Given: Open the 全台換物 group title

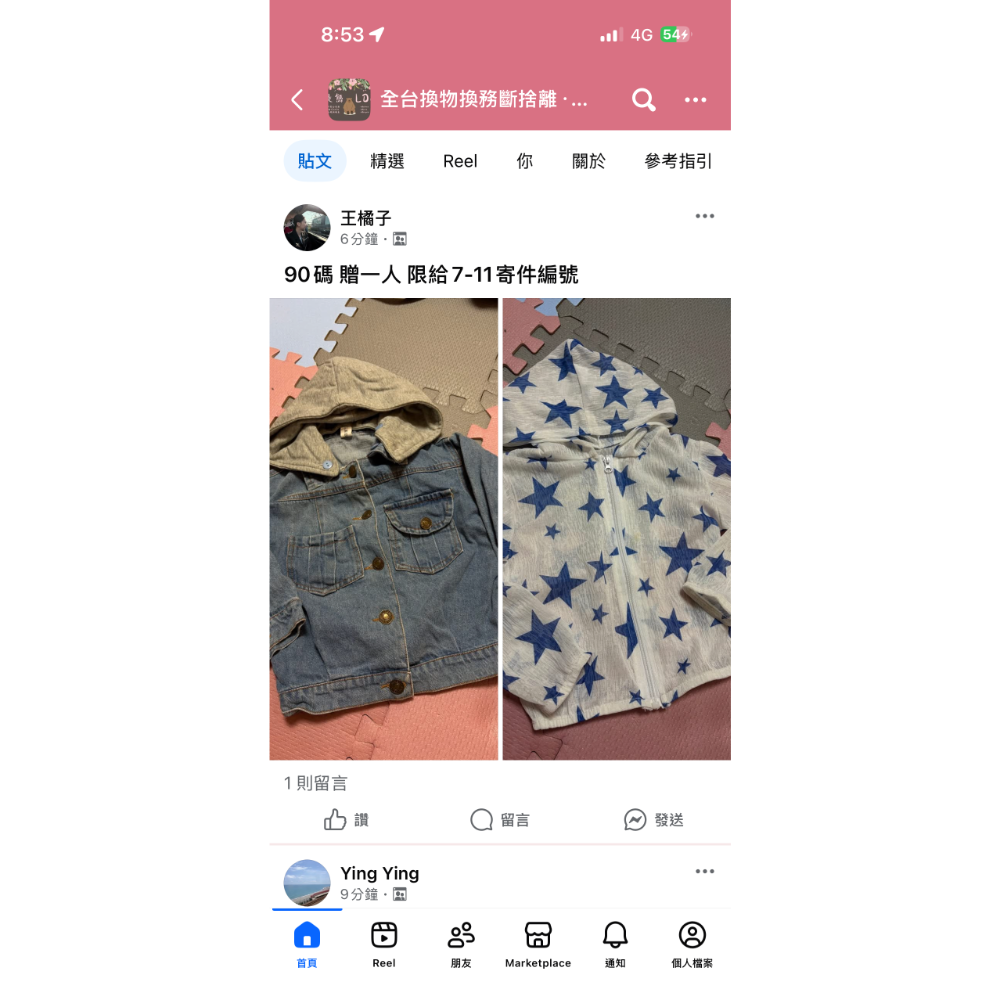Looking at the screenshot, I should click(x=484, y=100).
